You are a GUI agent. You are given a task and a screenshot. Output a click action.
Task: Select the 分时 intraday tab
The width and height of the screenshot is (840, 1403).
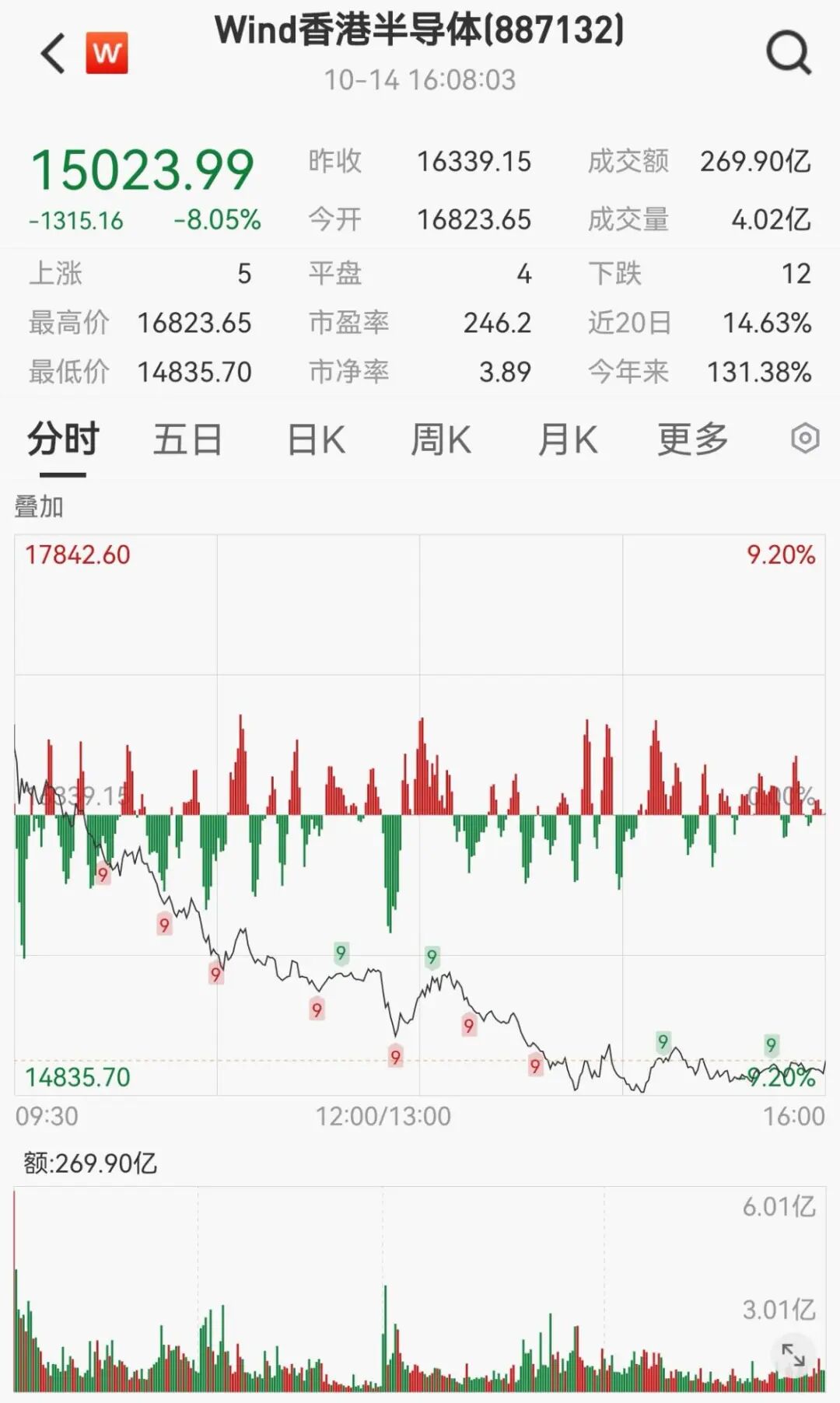point(63,439)
